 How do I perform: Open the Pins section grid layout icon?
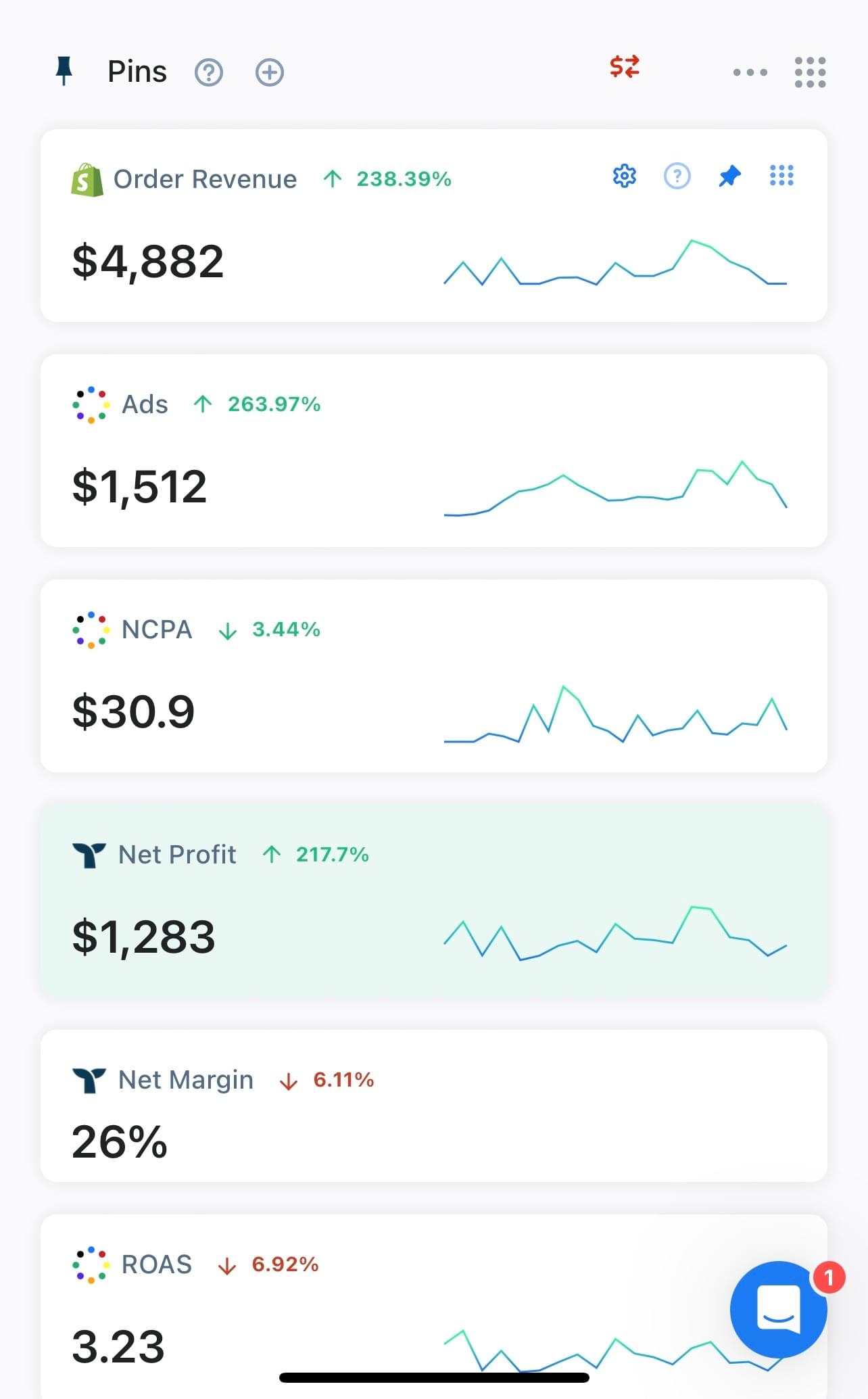810,72
